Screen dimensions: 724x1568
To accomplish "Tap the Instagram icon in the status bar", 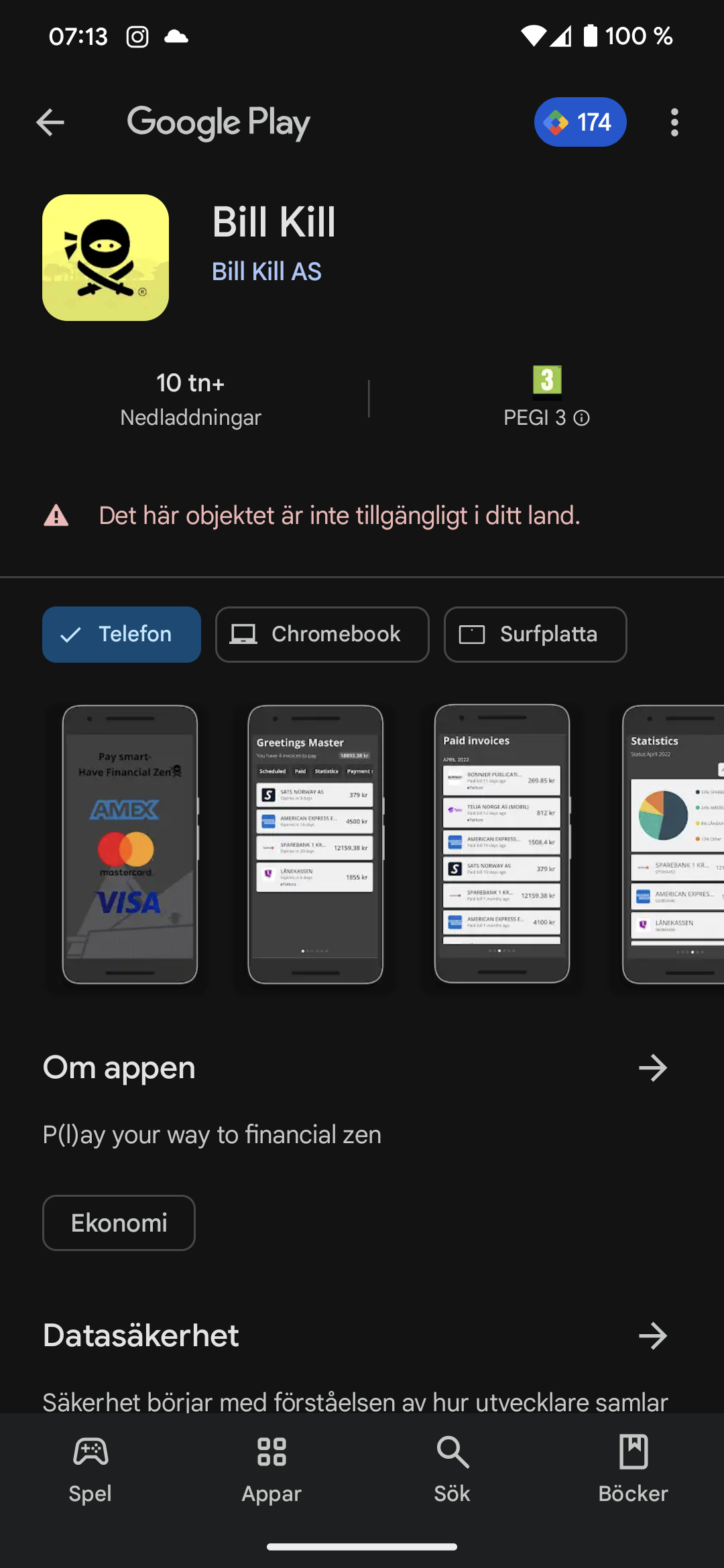I will point(137,36).
